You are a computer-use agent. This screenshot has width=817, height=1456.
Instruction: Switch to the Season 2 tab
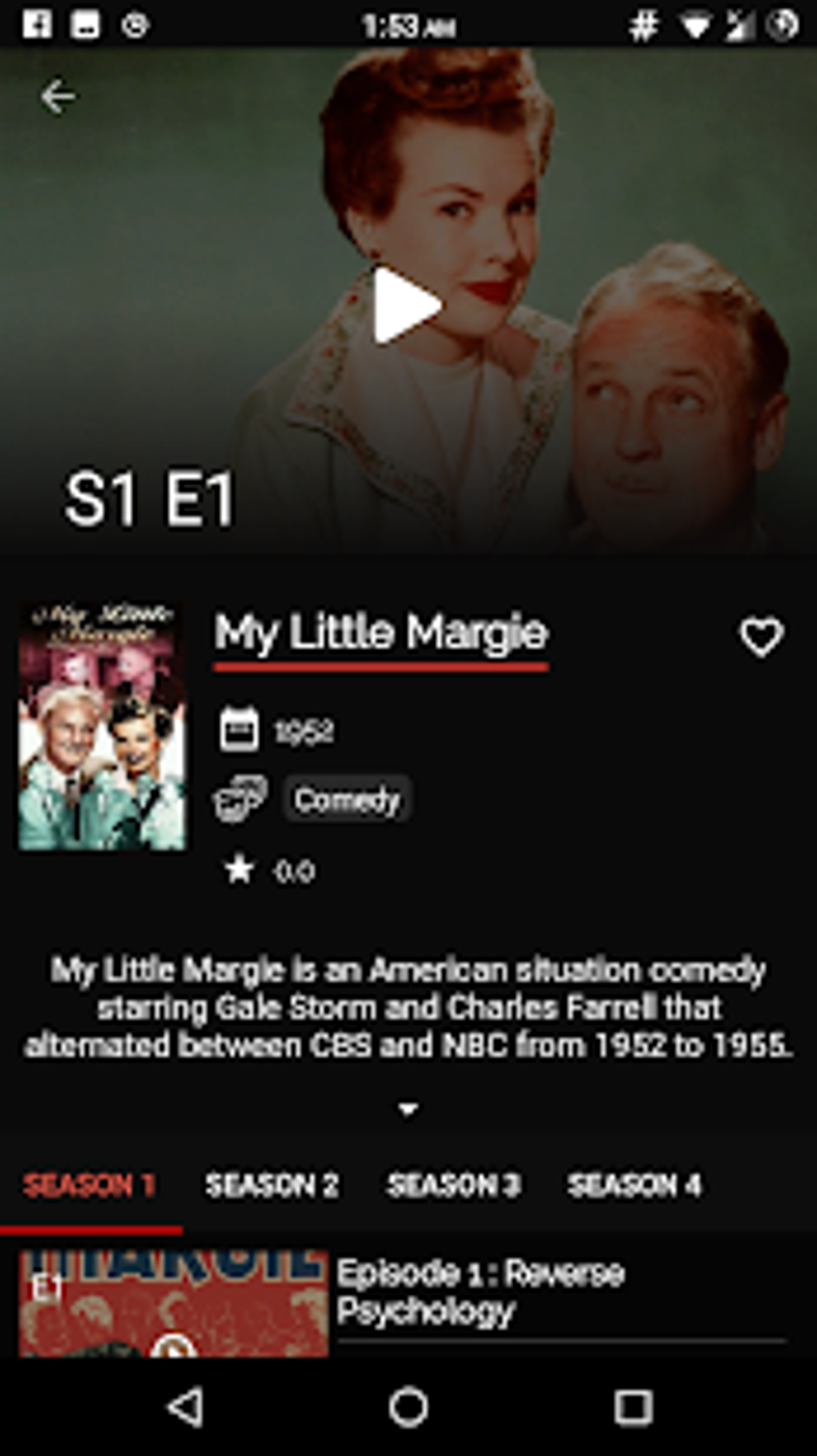[x=272, y=1185]
